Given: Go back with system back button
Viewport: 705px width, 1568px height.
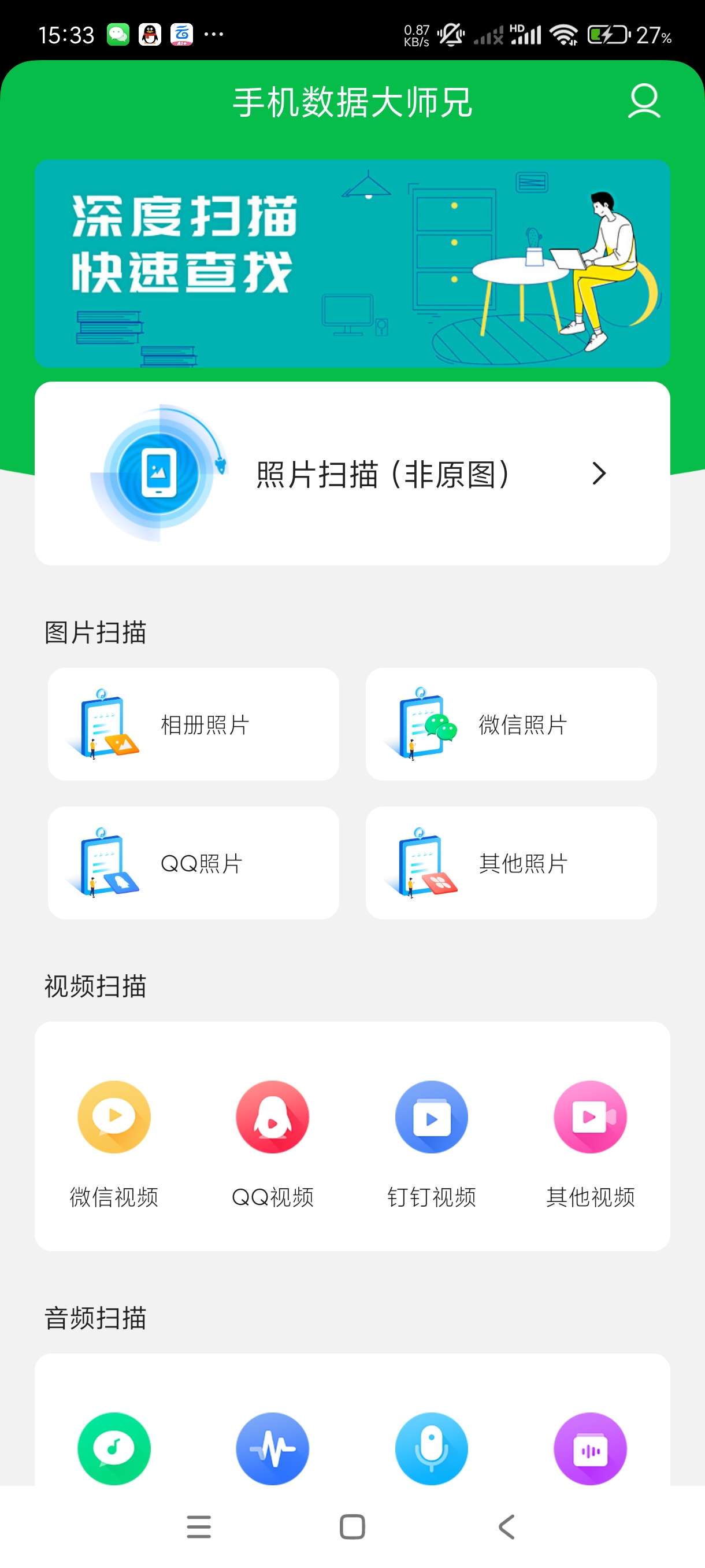Looking at the screenshot, I should tap(506, 1526).
